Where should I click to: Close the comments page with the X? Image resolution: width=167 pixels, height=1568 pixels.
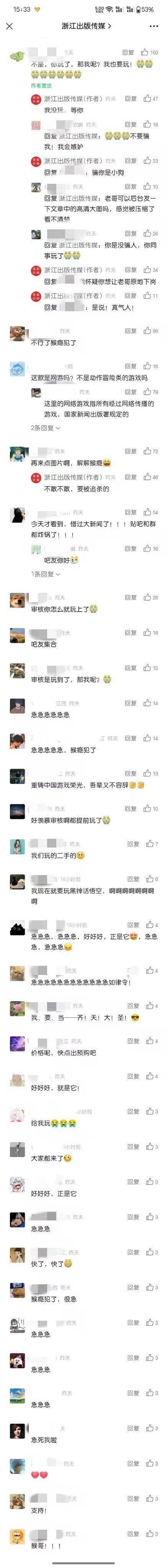click(x=9, y=26)
